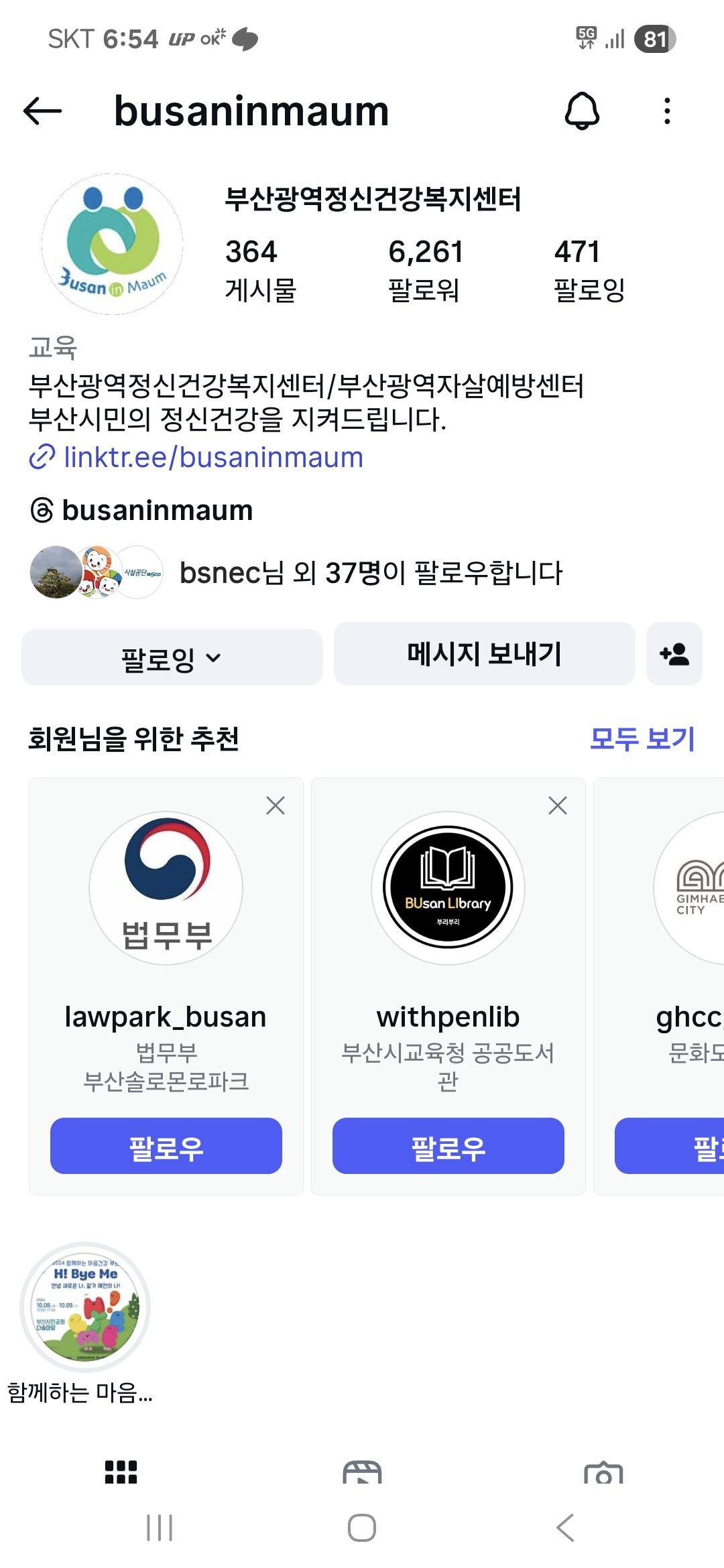Follow withpenlib
724x1568 pixels.
448,1146
